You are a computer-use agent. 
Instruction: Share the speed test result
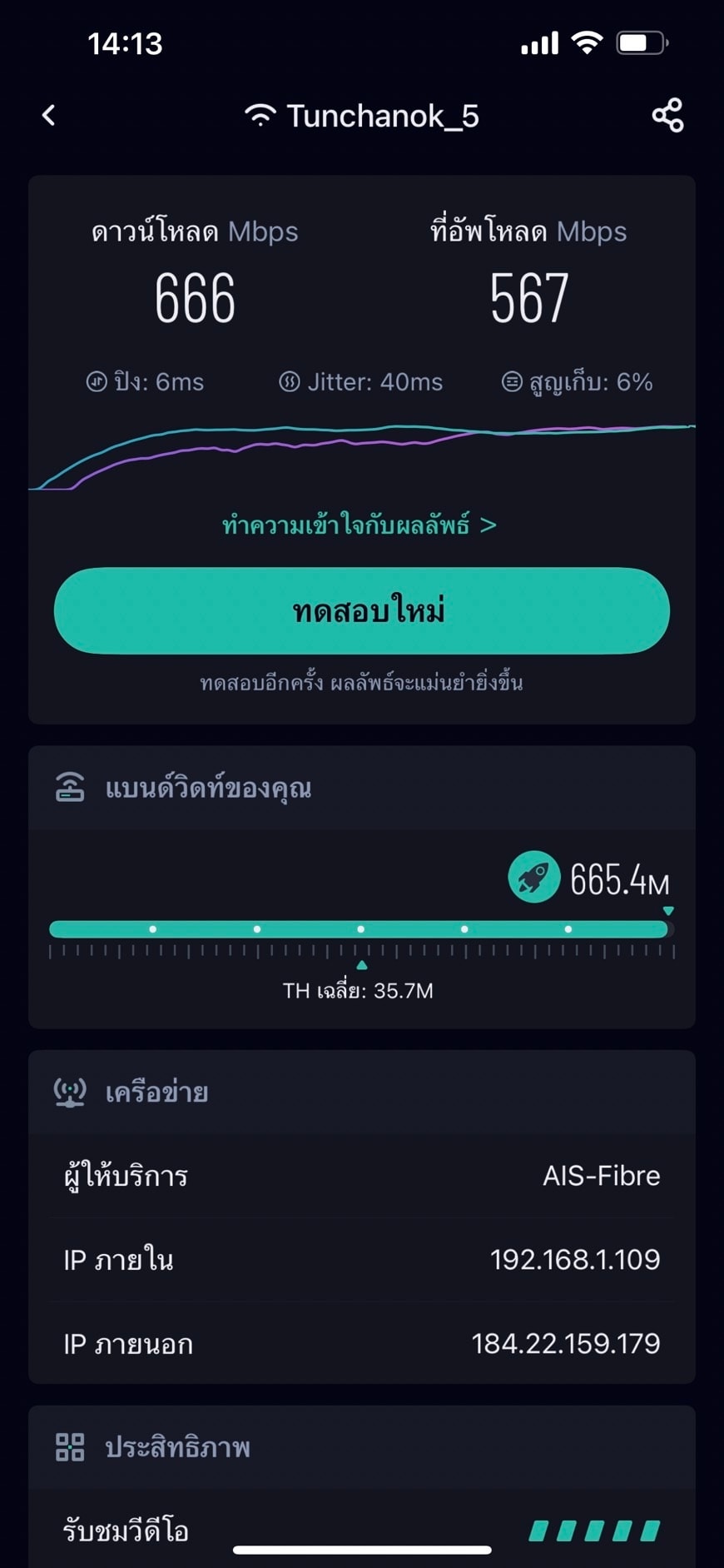(667, 116)
